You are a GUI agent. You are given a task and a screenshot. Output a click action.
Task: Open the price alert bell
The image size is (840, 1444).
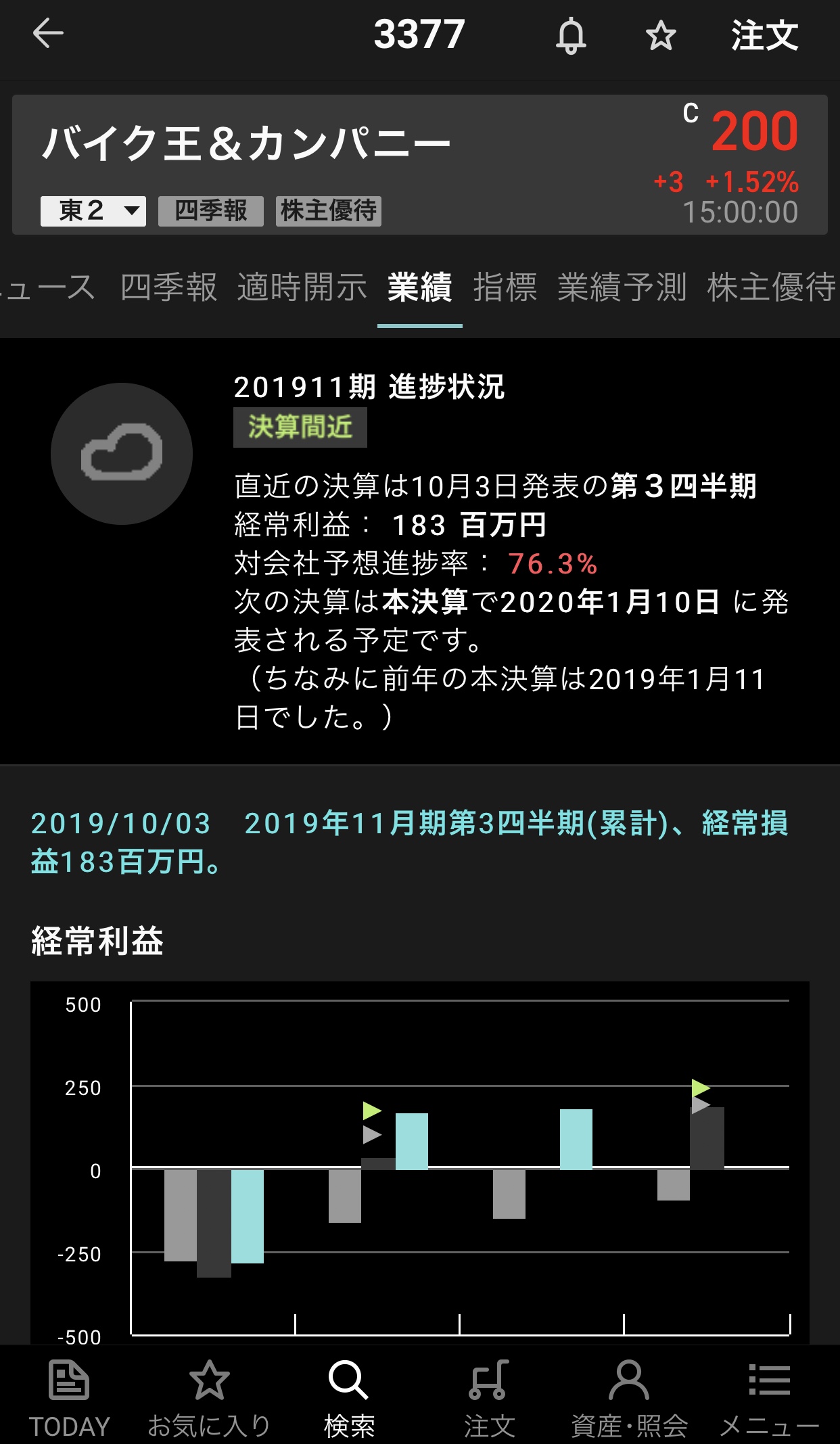tap(571, 35)
